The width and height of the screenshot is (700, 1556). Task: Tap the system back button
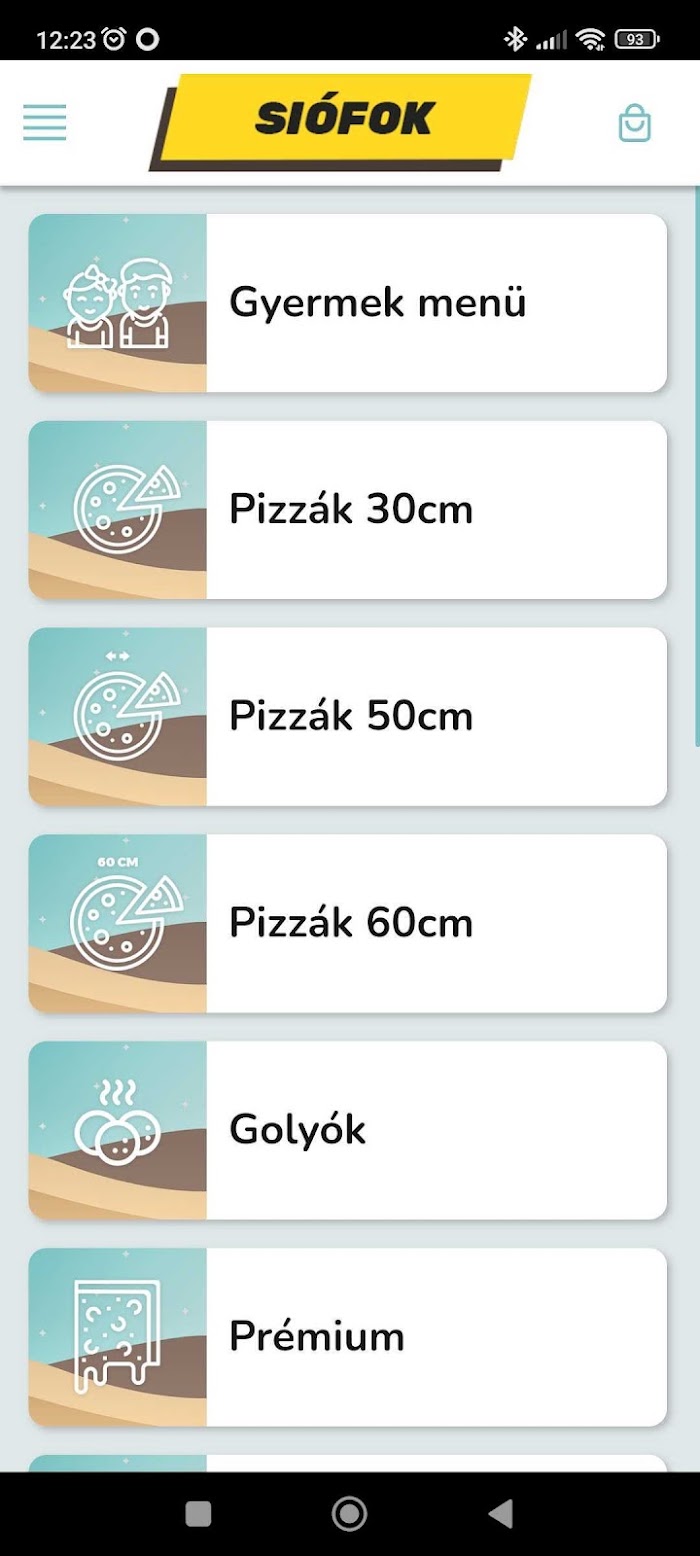501,1514
